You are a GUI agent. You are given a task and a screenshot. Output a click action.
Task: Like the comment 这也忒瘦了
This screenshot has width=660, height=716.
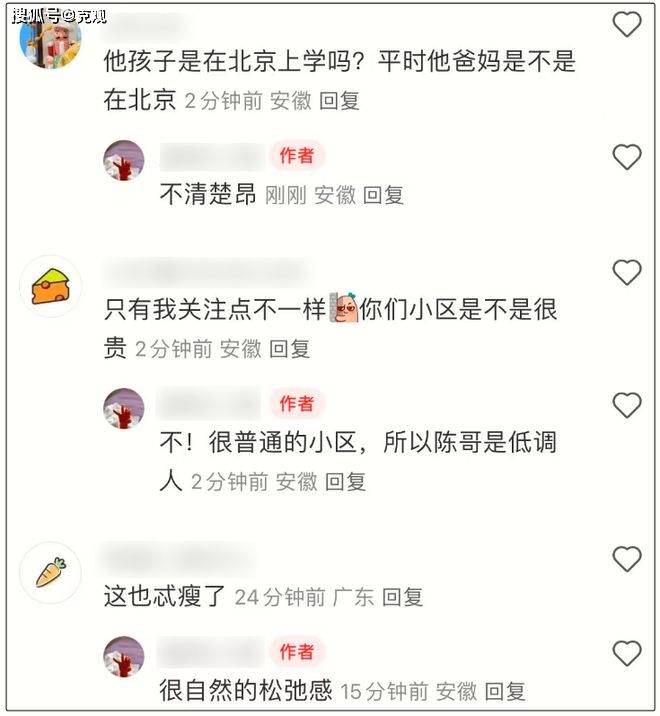(x=626, y=558)
